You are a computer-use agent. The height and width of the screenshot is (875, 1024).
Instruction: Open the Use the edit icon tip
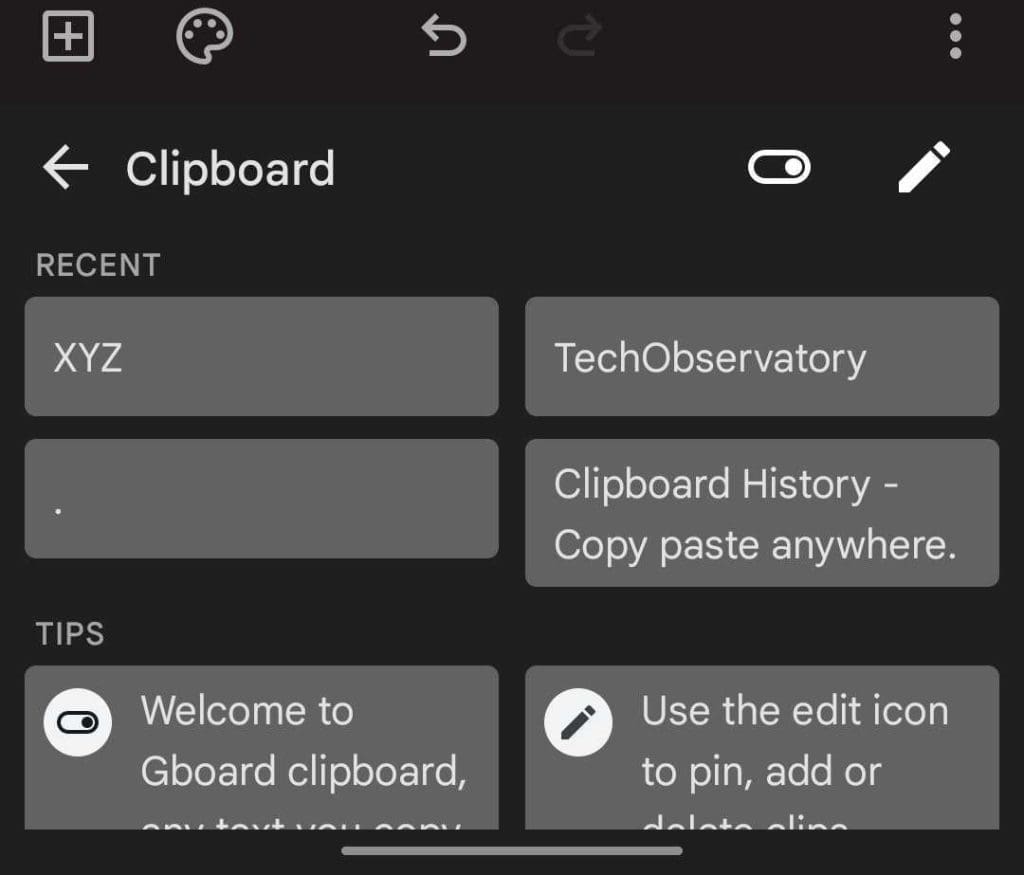(761, 746)
